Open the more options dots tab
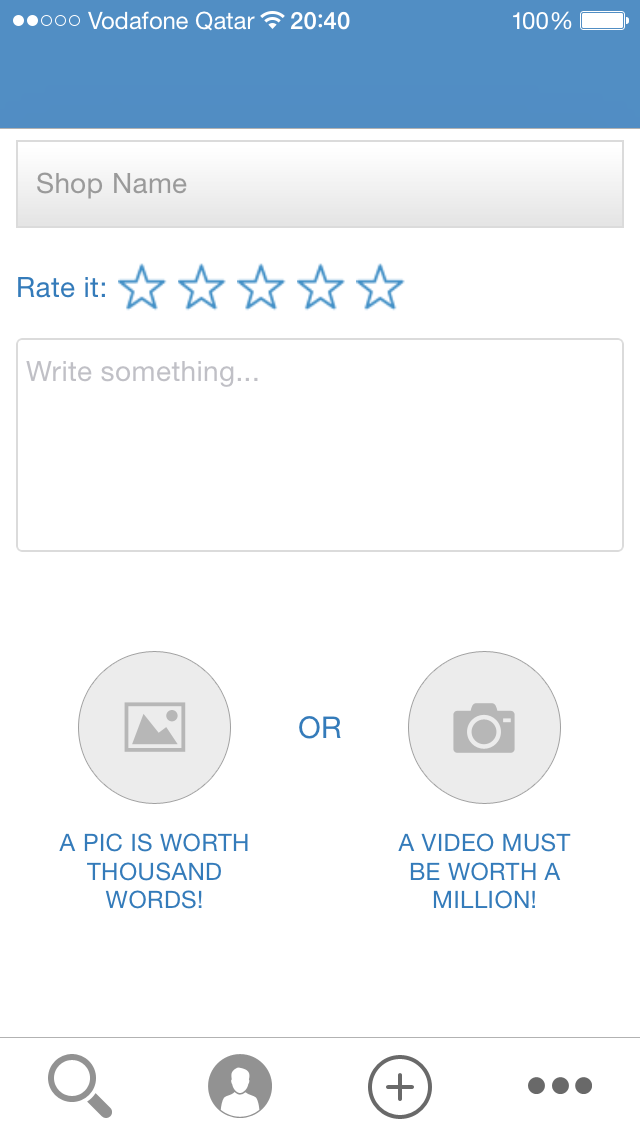The image size is (640, 1136). coord(560,1086)
